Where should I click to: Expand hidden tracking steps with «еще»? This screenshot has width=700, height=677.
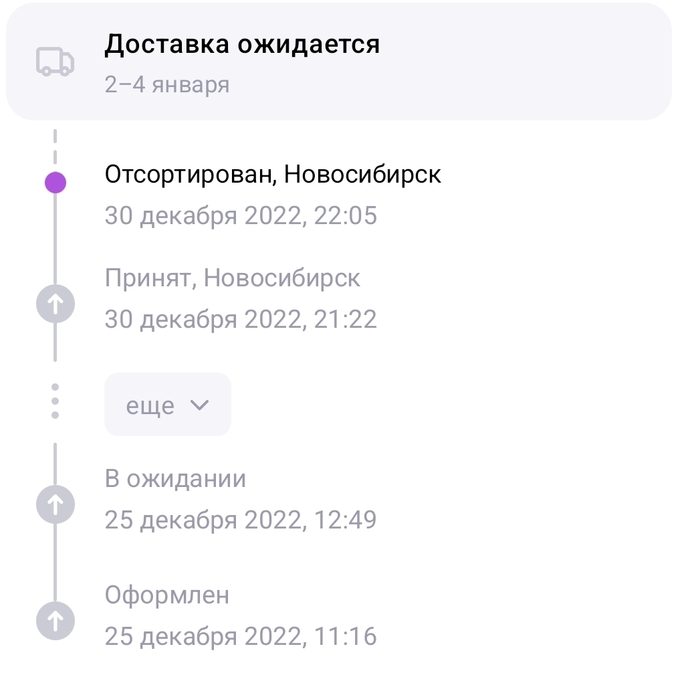tap(167, 405)
